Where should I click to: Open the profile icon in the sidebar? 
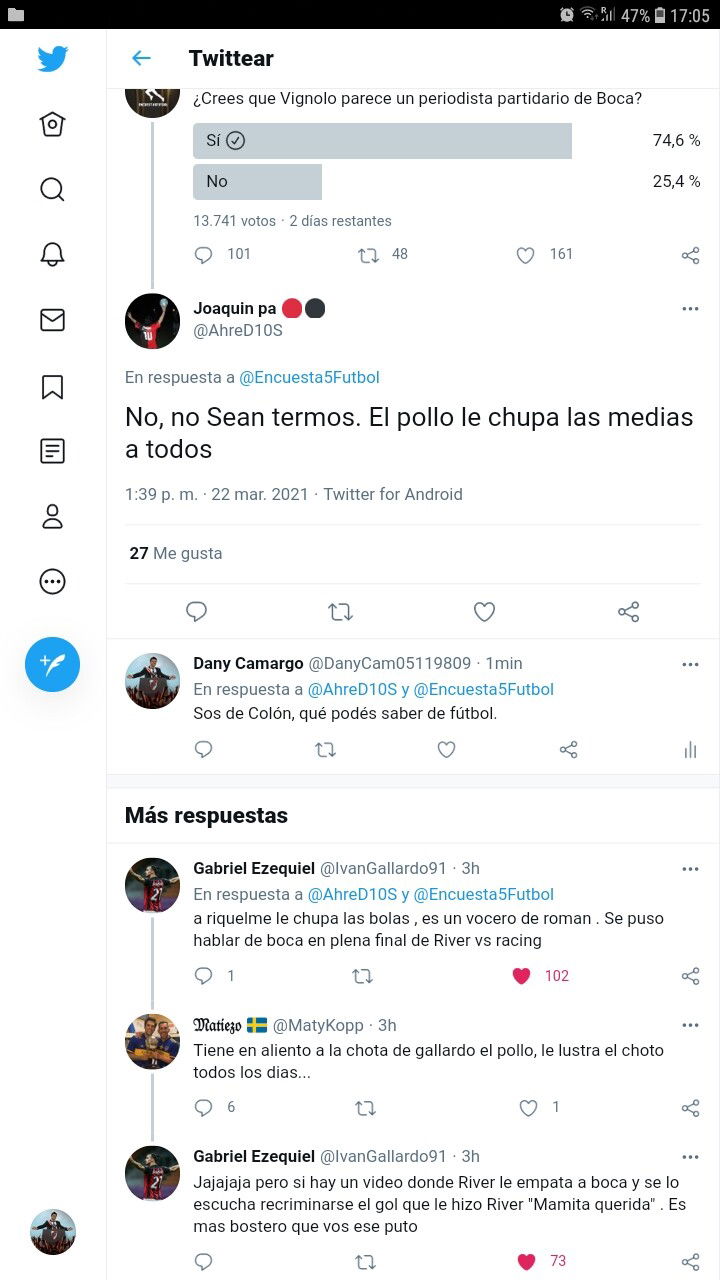[52, 516]
